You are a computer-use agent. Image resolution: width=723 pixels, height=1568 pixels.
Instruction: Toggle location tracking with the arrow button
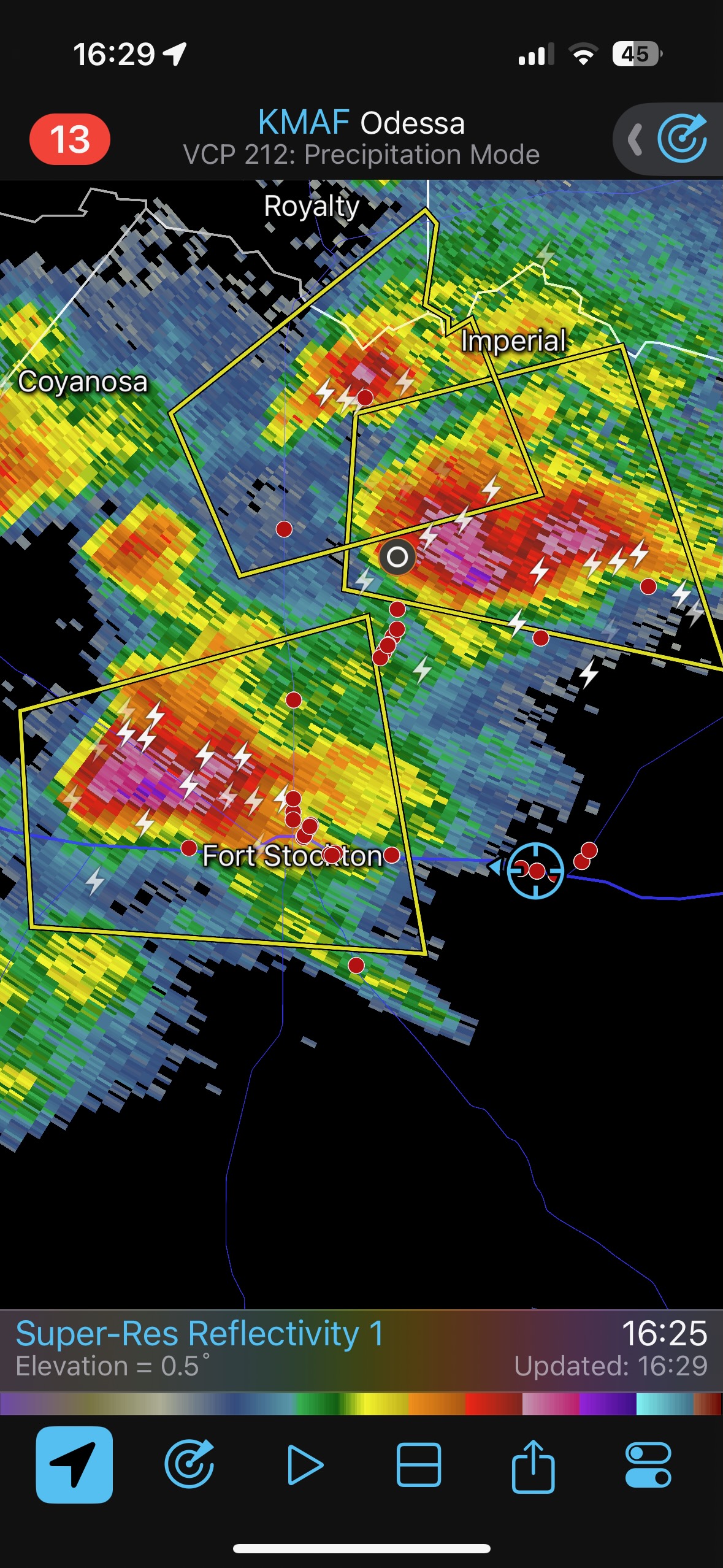(x=74, y=1465)
